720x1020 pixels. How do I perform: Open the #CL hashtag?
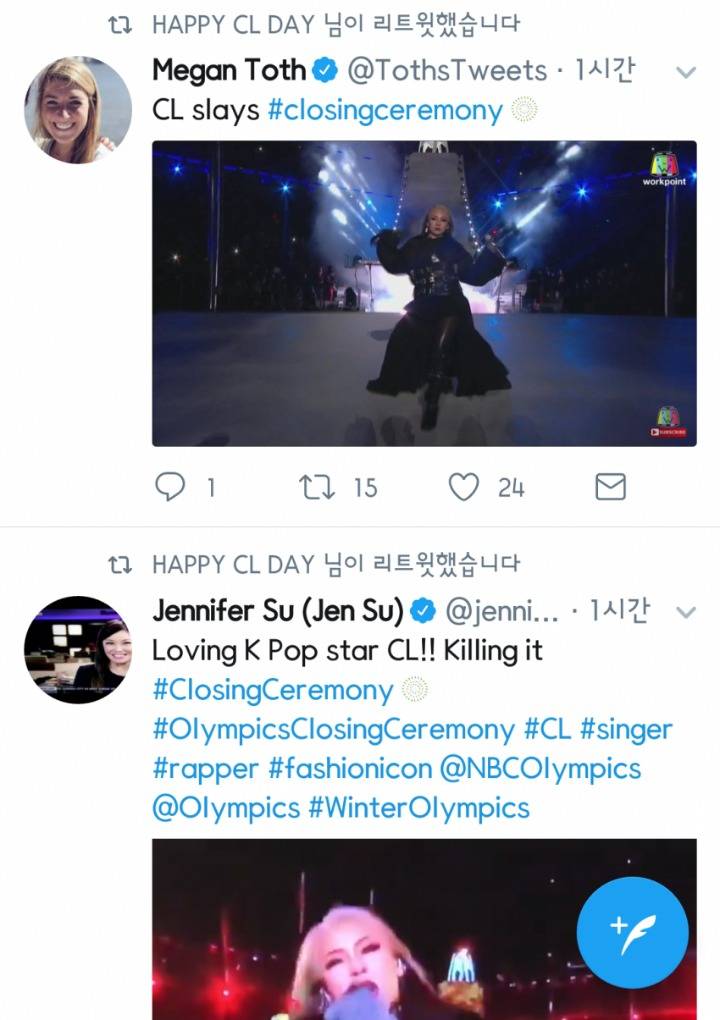pos(547,729)
